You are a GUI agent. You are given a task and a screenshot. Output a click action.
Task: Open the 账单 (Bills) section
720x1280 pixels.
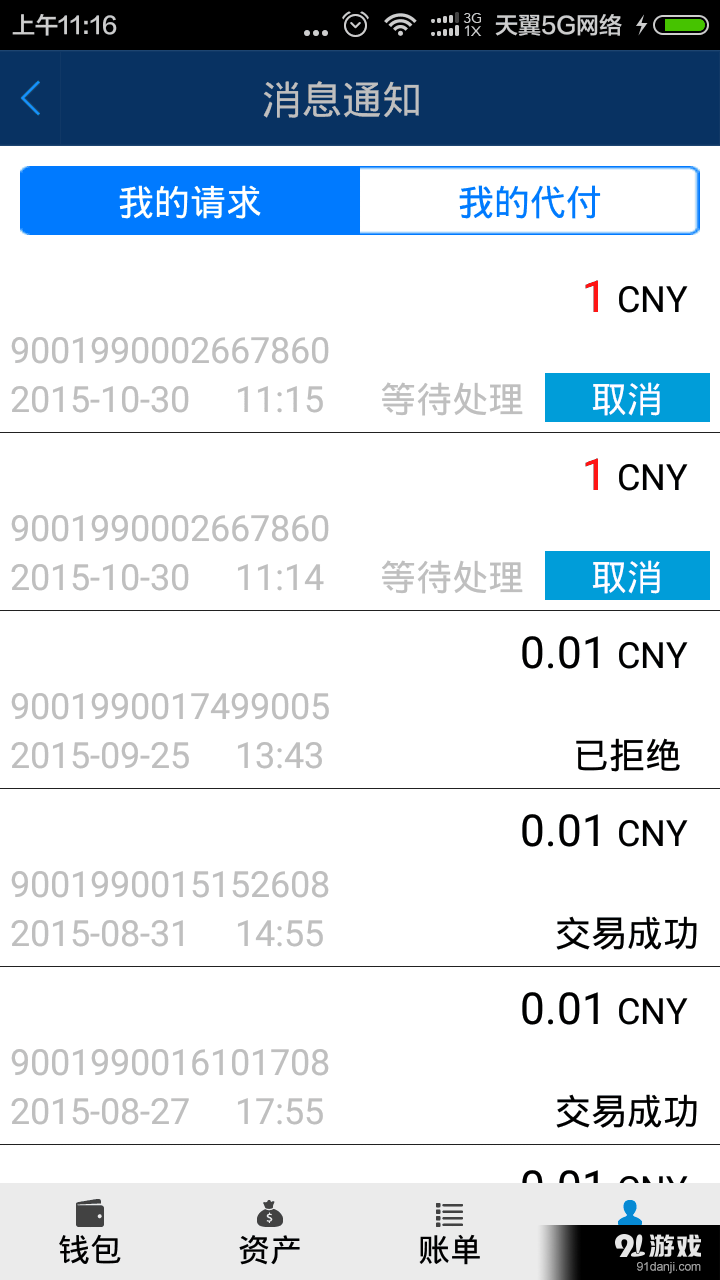point(448,1231)
